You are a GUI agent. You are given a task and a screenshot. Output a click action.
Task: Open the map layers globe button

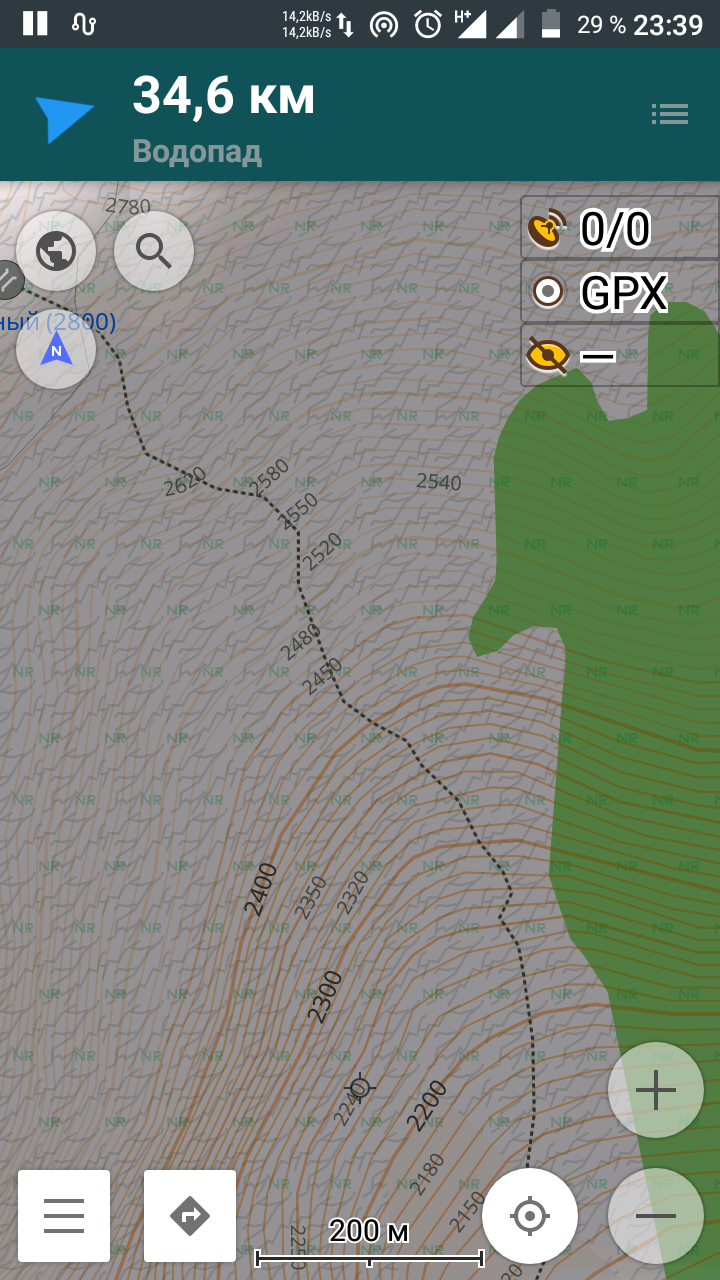point(56,251)
